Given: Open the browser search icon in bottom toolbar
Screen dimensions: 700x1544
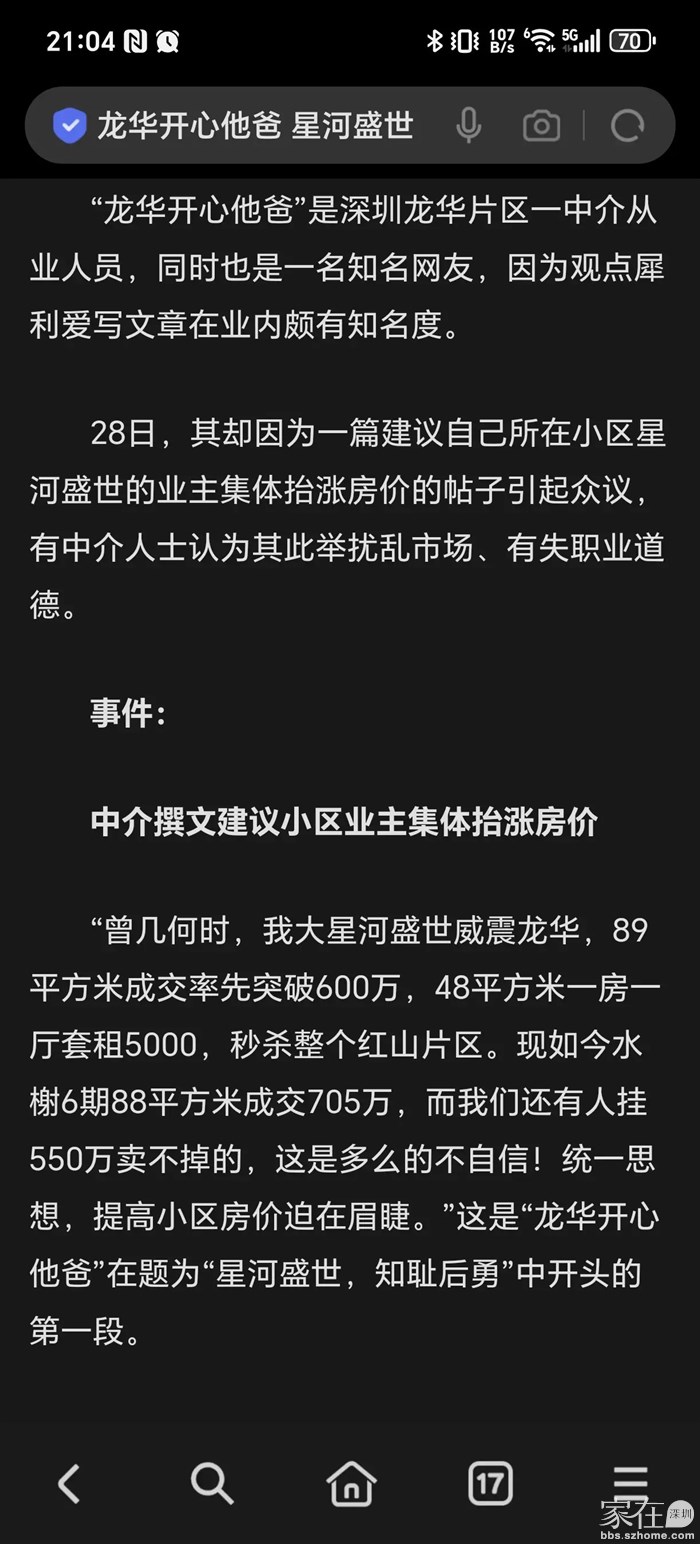Looking at the screenshot, I should click(x=211, y=1483).
